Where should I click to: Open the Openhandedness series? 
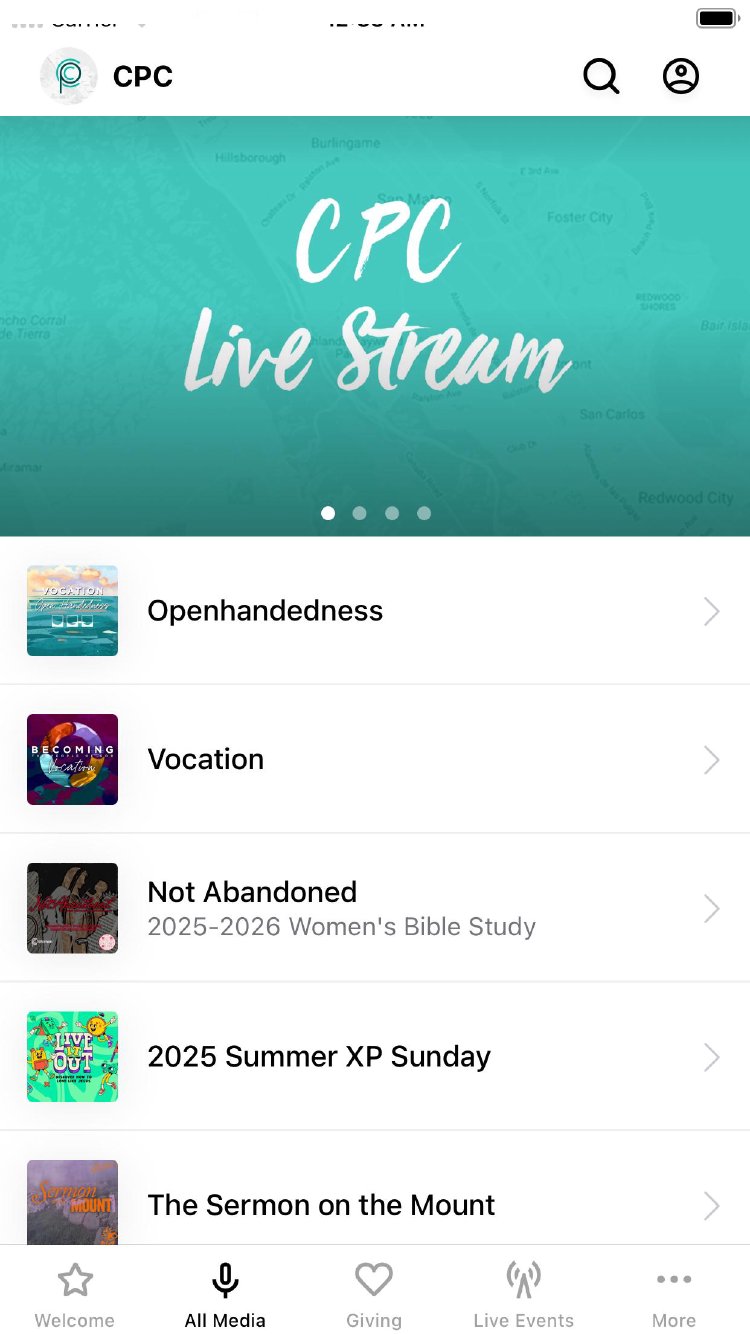[x=375, y=611]
